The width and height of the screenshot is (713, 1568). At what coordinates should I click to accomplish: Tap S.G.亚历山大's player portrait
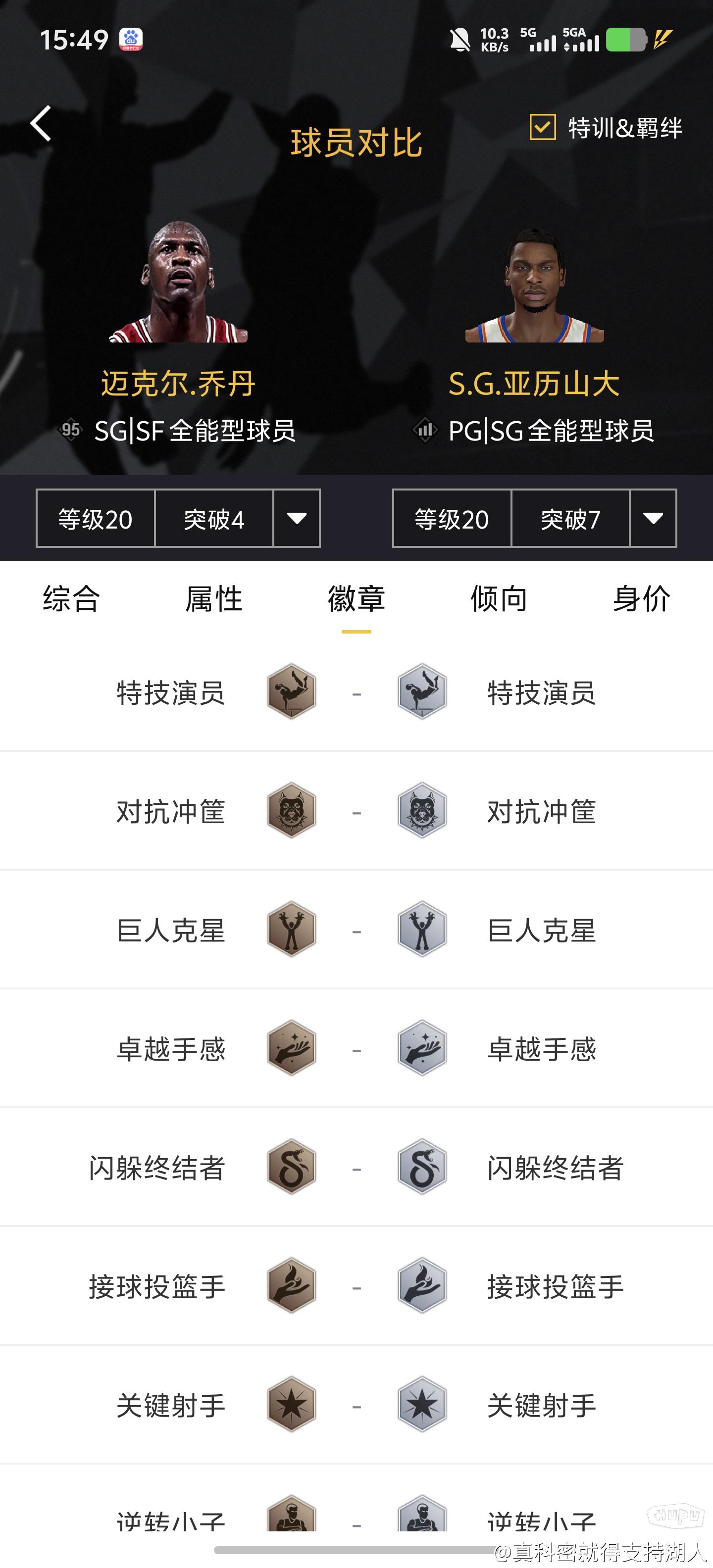click(535, 285)
